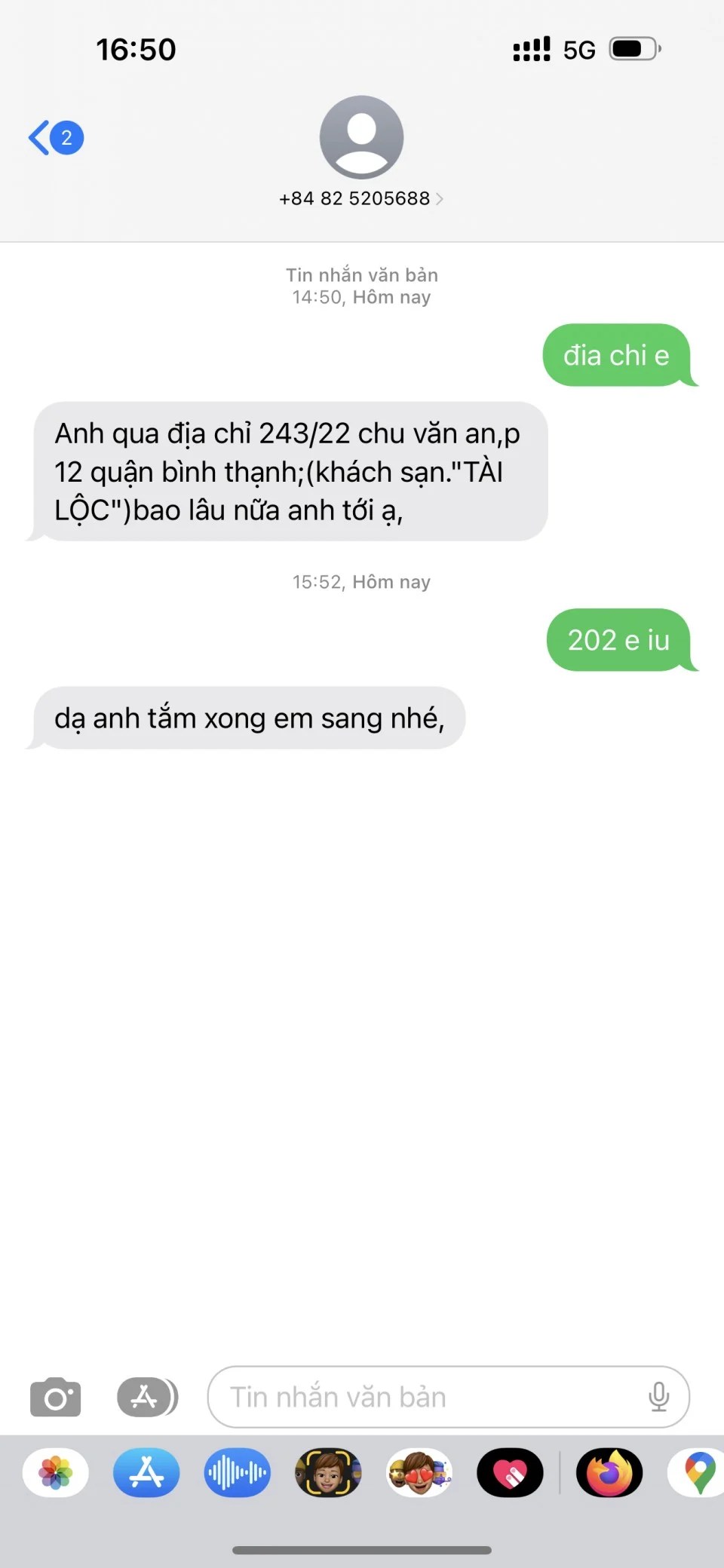
Task: Open the Digital Touch heart app
Action: pos(510,1472)
